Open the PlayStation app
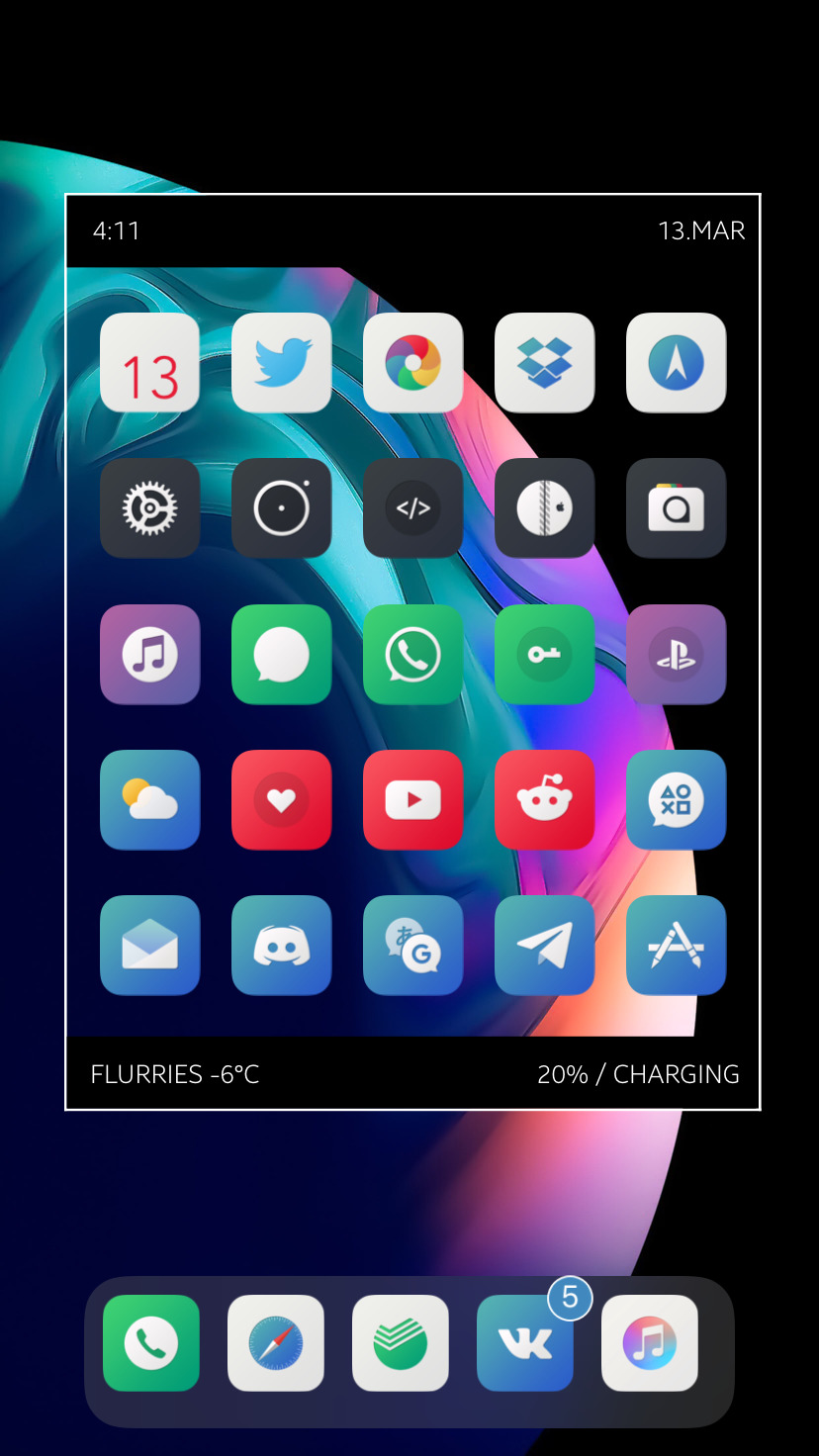 (676, 654)
